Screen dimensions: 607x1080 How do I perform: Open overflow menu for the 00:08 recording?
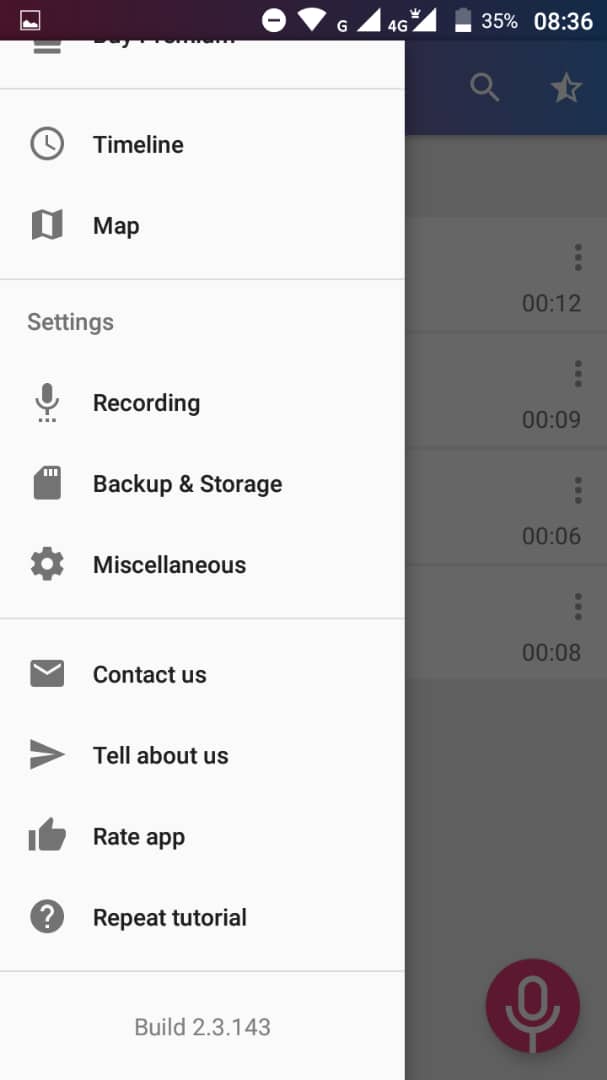pos(578,606)
